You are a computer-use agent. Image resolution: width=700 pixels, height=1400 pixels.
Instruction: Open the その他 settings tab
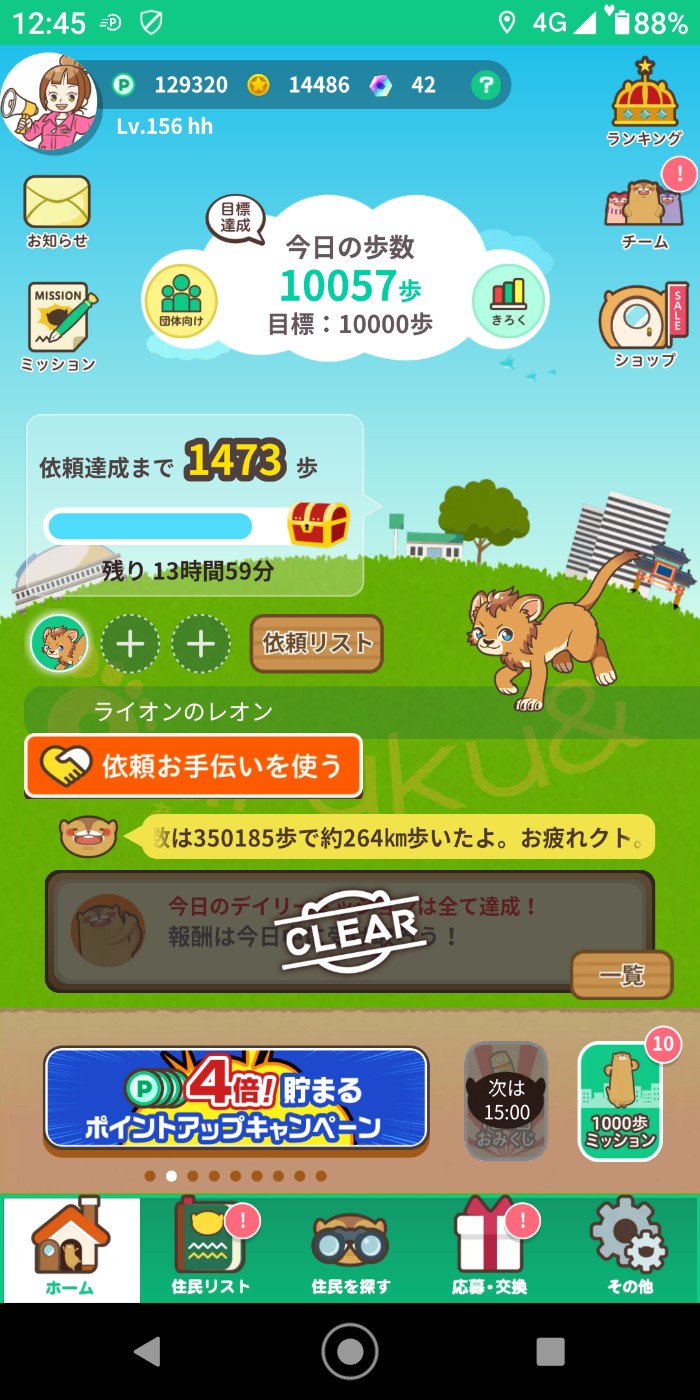coord(629,1248)
